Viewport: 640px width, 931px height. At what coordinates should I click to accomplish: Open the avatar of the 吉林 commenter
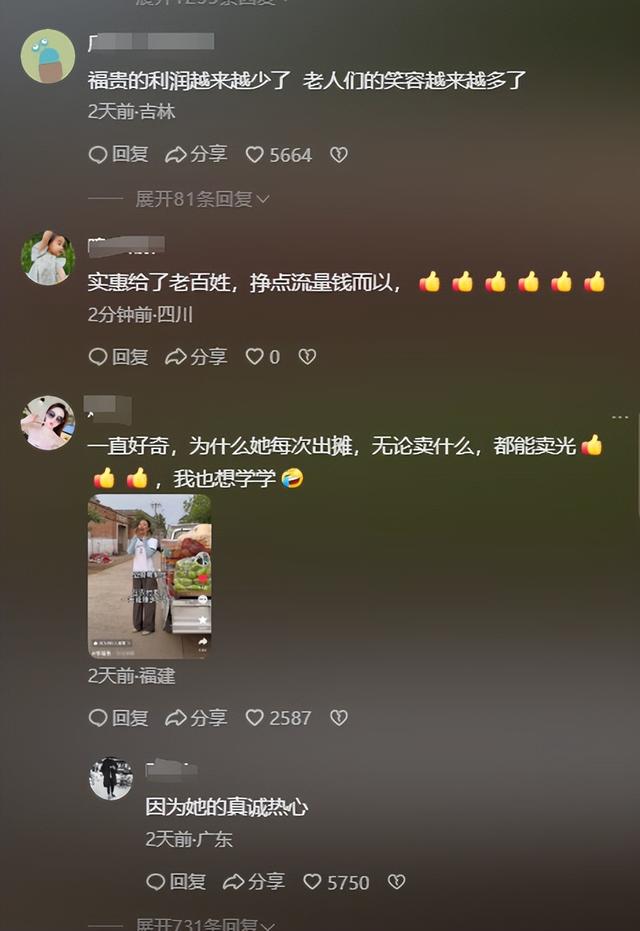[48, 56]
